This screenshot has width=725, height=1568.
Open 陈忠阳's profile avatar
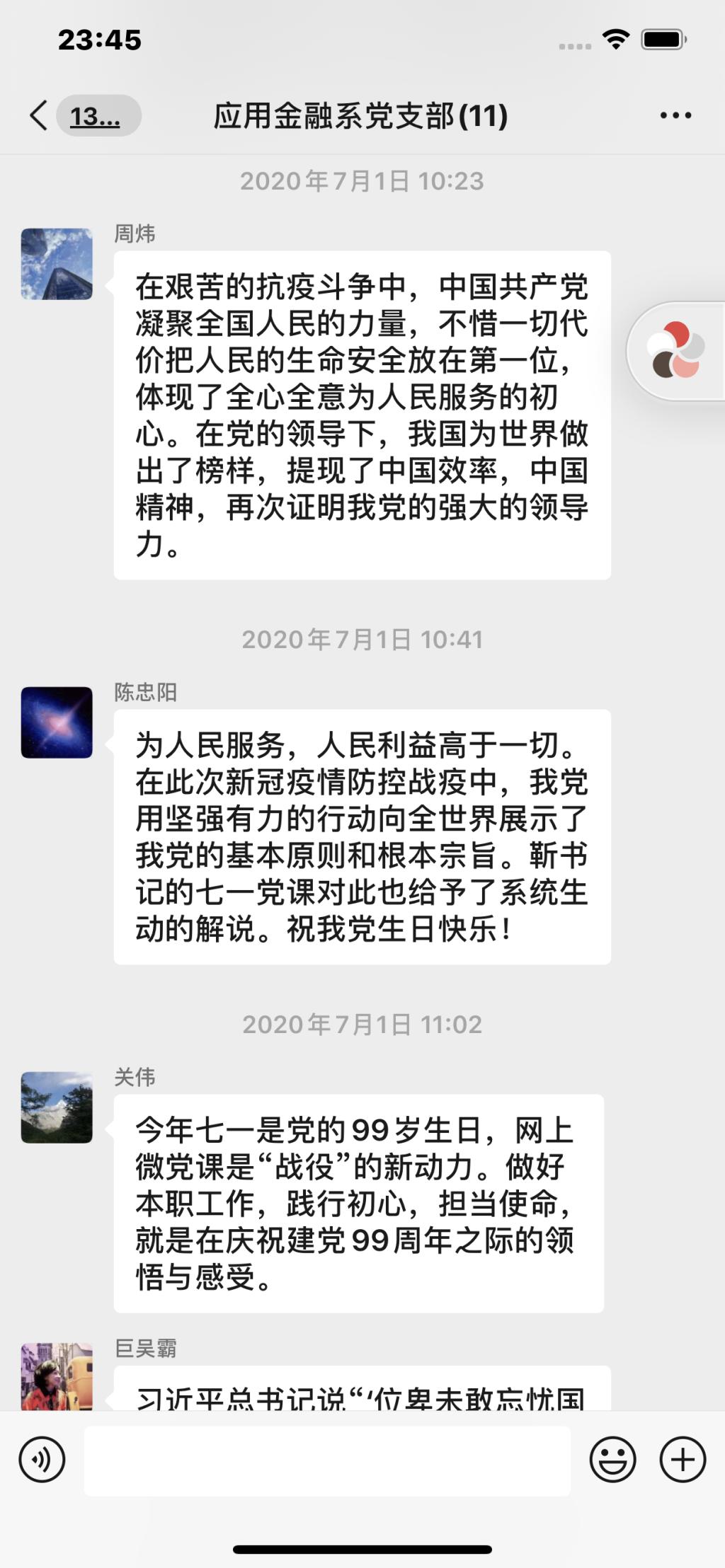click(57, 722)
